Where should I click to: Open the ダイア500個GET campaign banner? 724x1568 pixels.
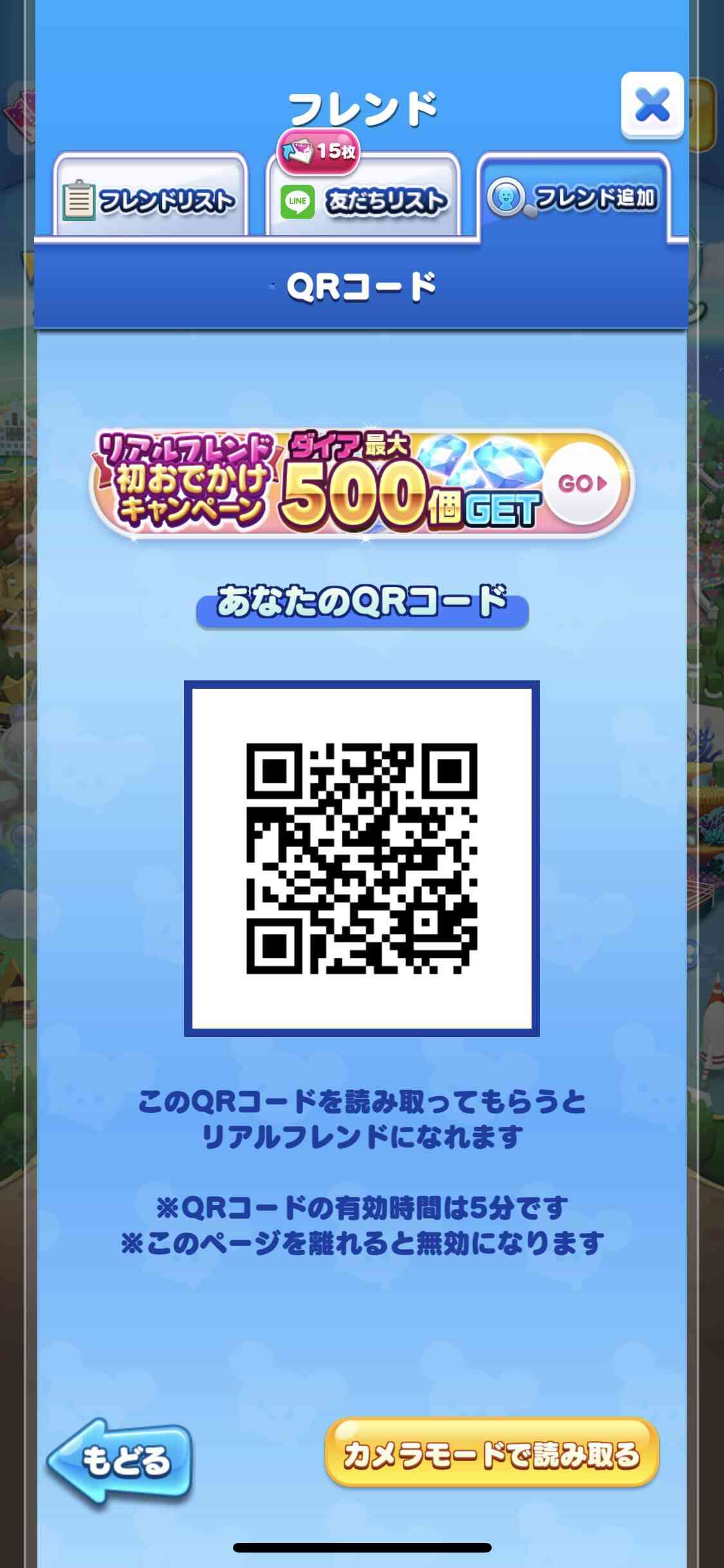(x=362, y=483)
